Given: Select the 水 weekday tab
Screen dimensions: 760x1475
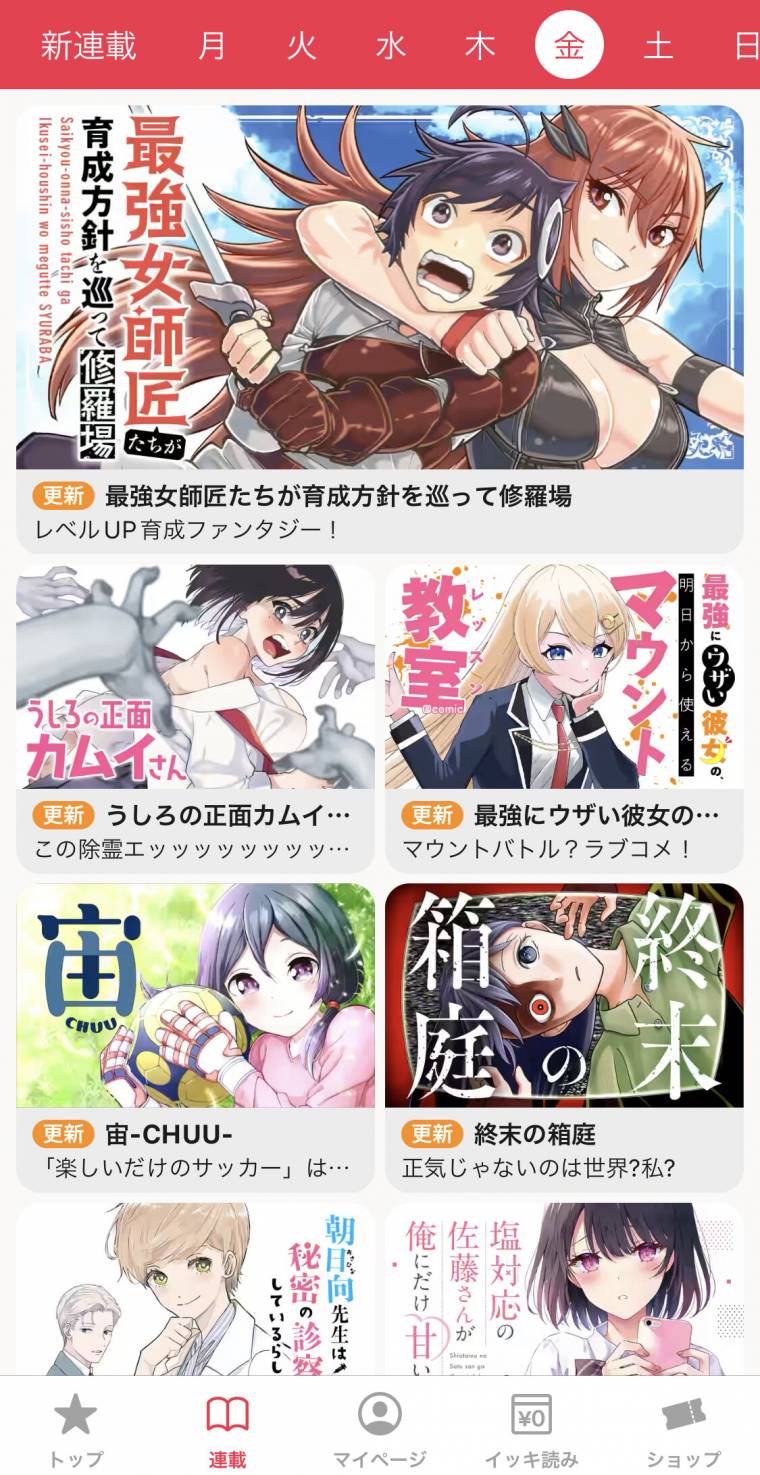Looking at the screenshot, I should click(x=390, y=46).
